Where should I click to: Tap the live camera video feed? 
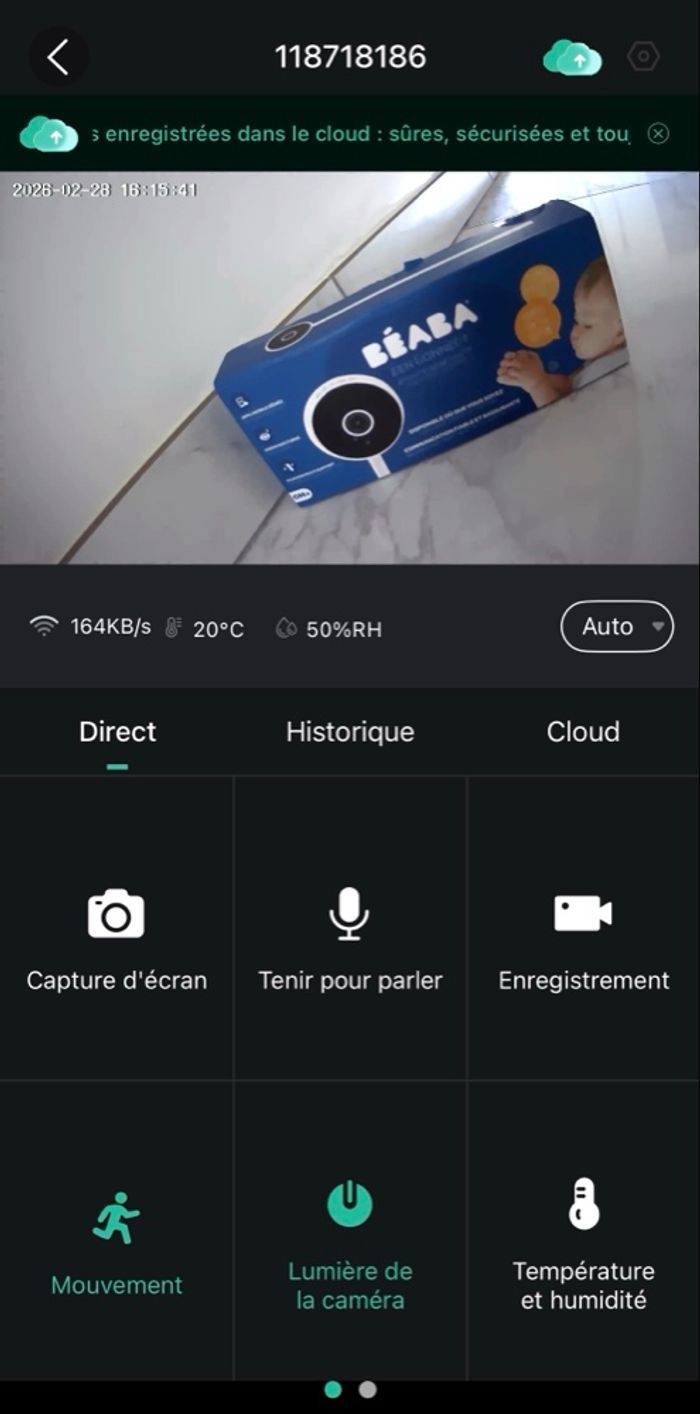[x=350, y=368]
